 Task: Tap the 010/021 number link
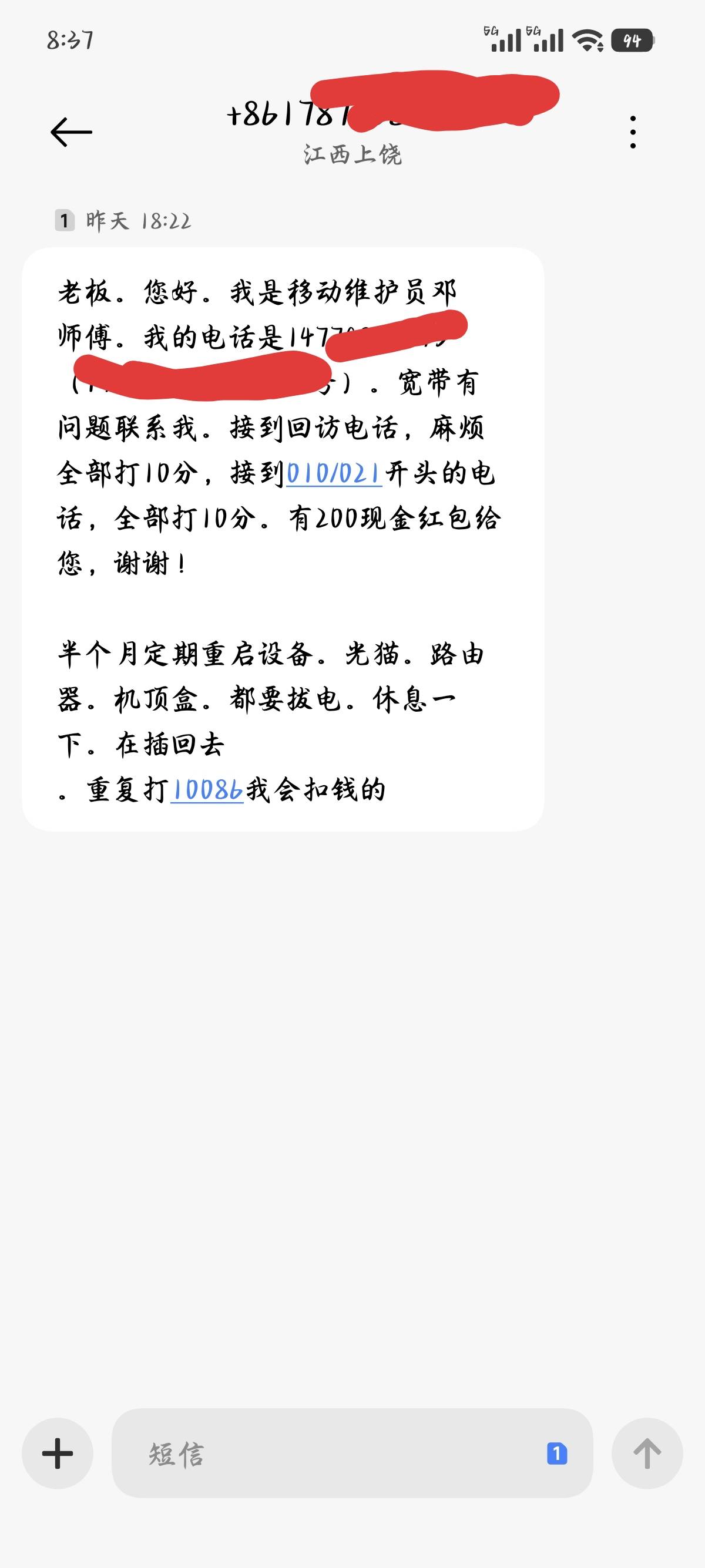334,473
